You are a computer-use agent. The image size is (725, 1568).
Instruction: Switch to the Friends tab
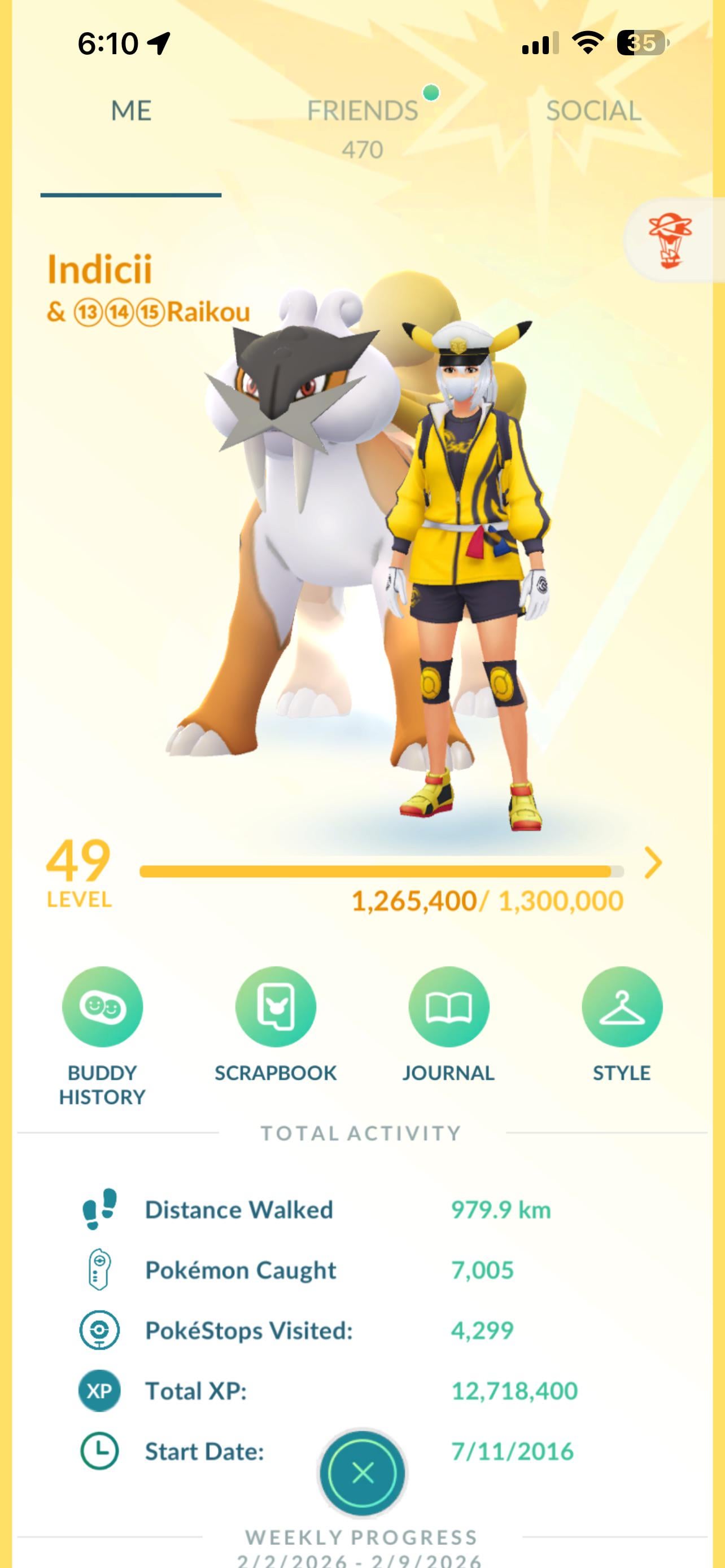362,111
